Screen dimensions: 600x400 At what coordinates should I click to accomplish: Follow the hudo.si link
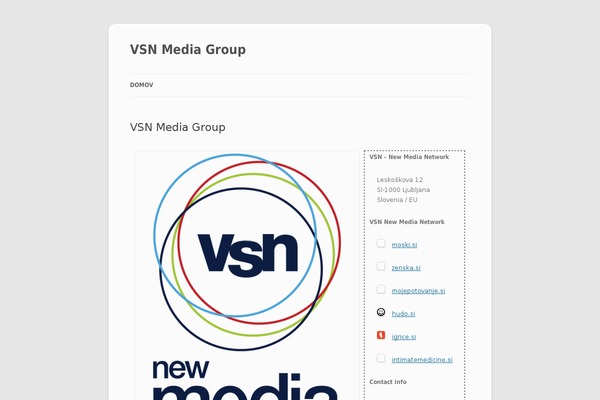pos(404,314)
